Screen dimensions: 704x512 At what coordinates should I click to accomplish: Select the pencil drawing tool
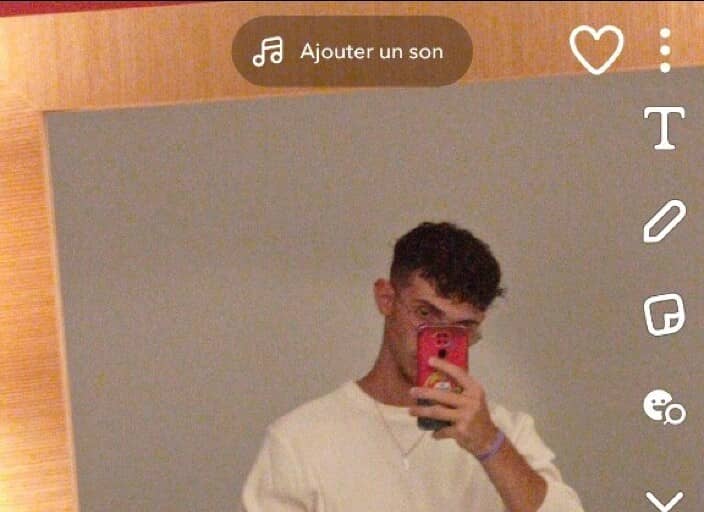point(664,221)
